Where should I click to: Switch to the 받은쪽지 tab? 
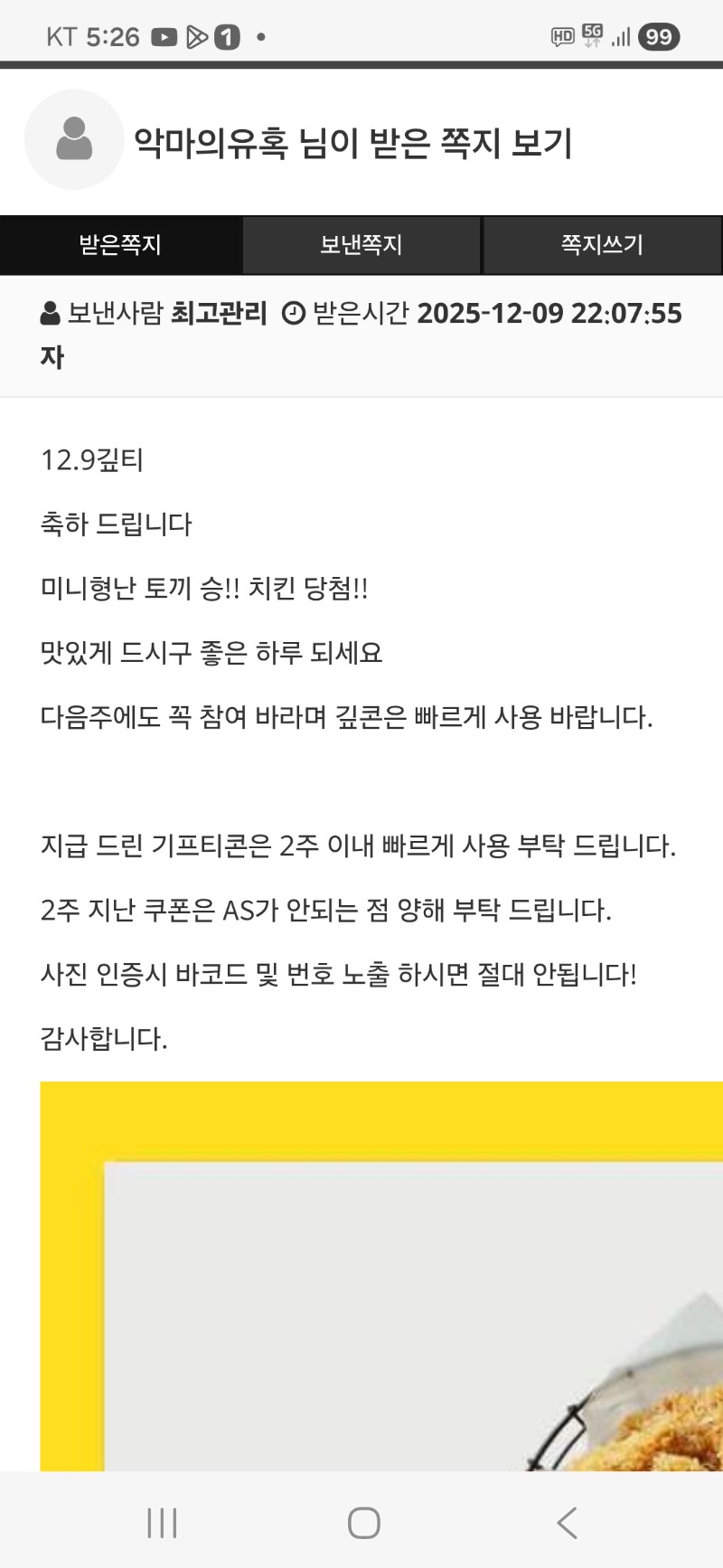point(120,245)
